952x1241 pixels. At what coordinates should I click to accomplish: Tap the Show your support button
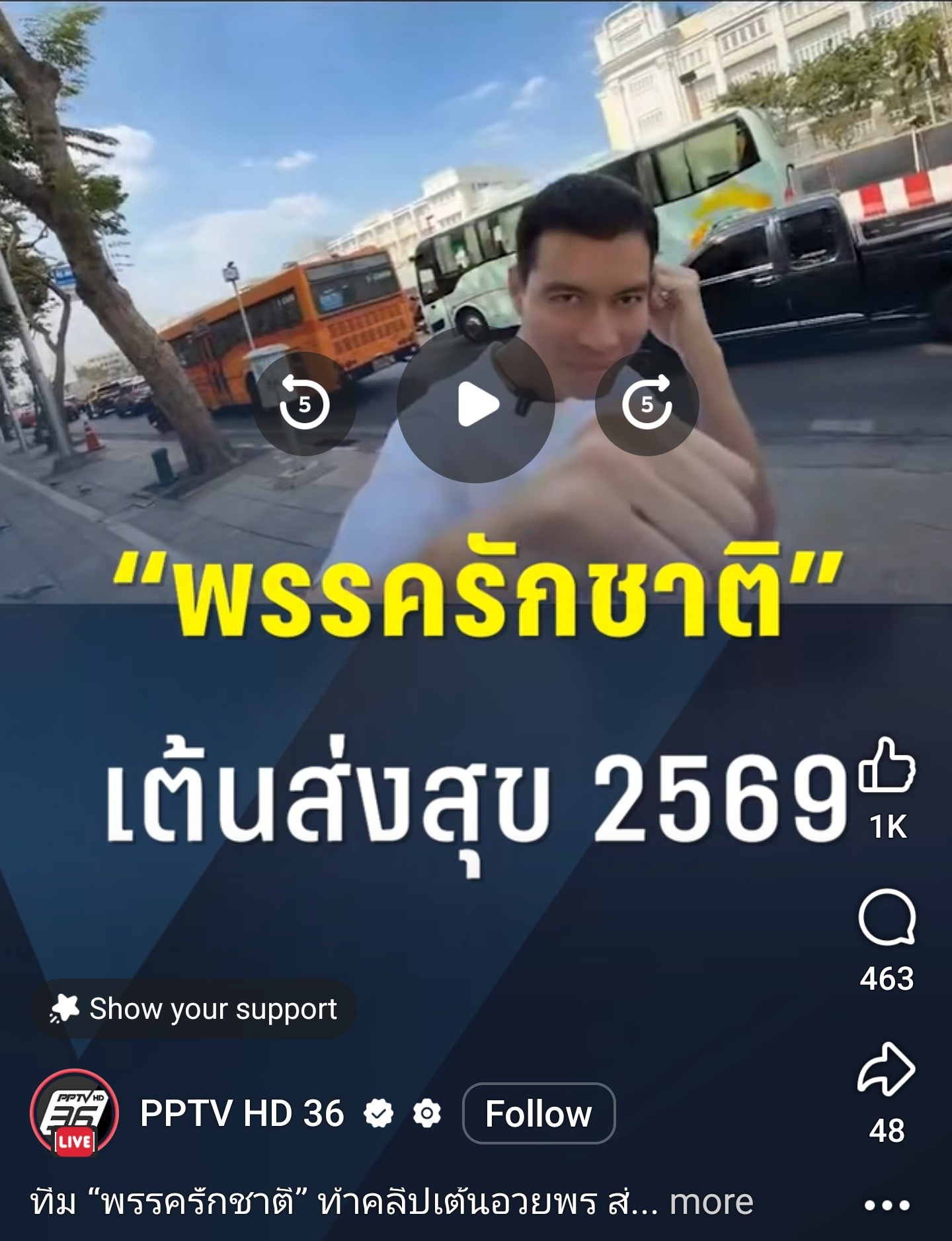coord(194,1009)
